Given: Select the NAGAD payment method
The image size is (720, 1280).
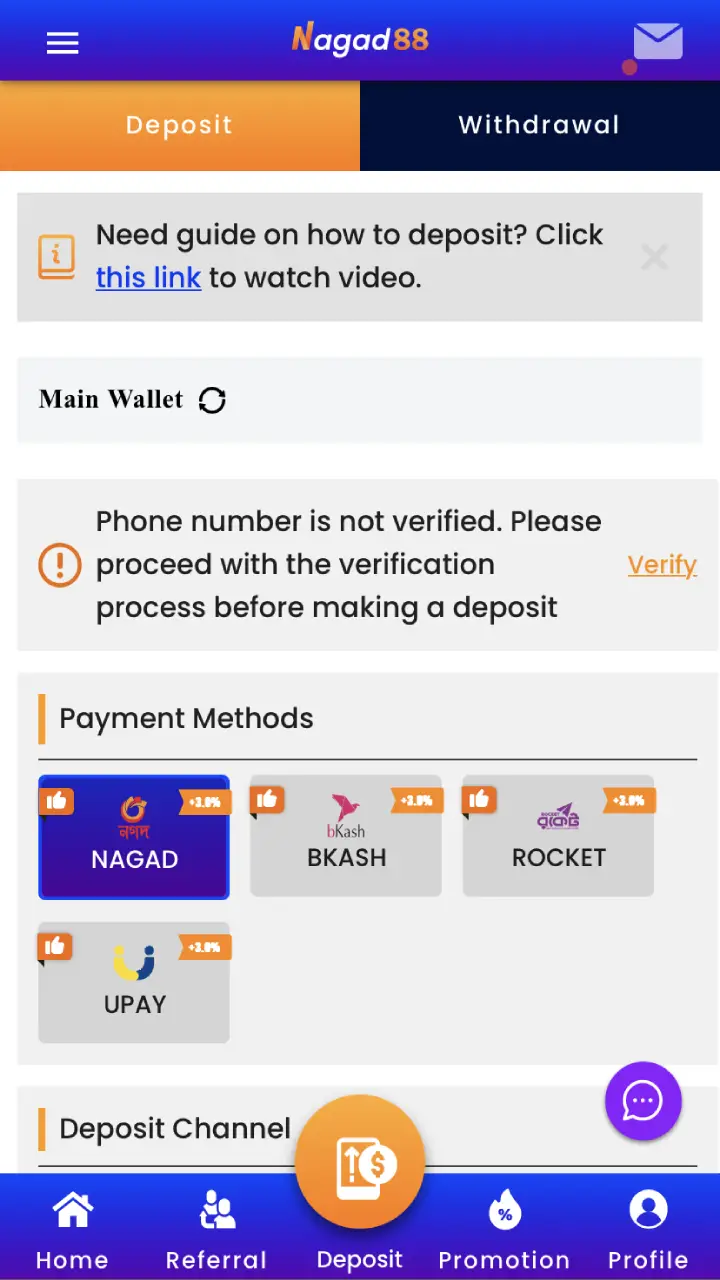Looking at the screenshot, I should 133,837.
